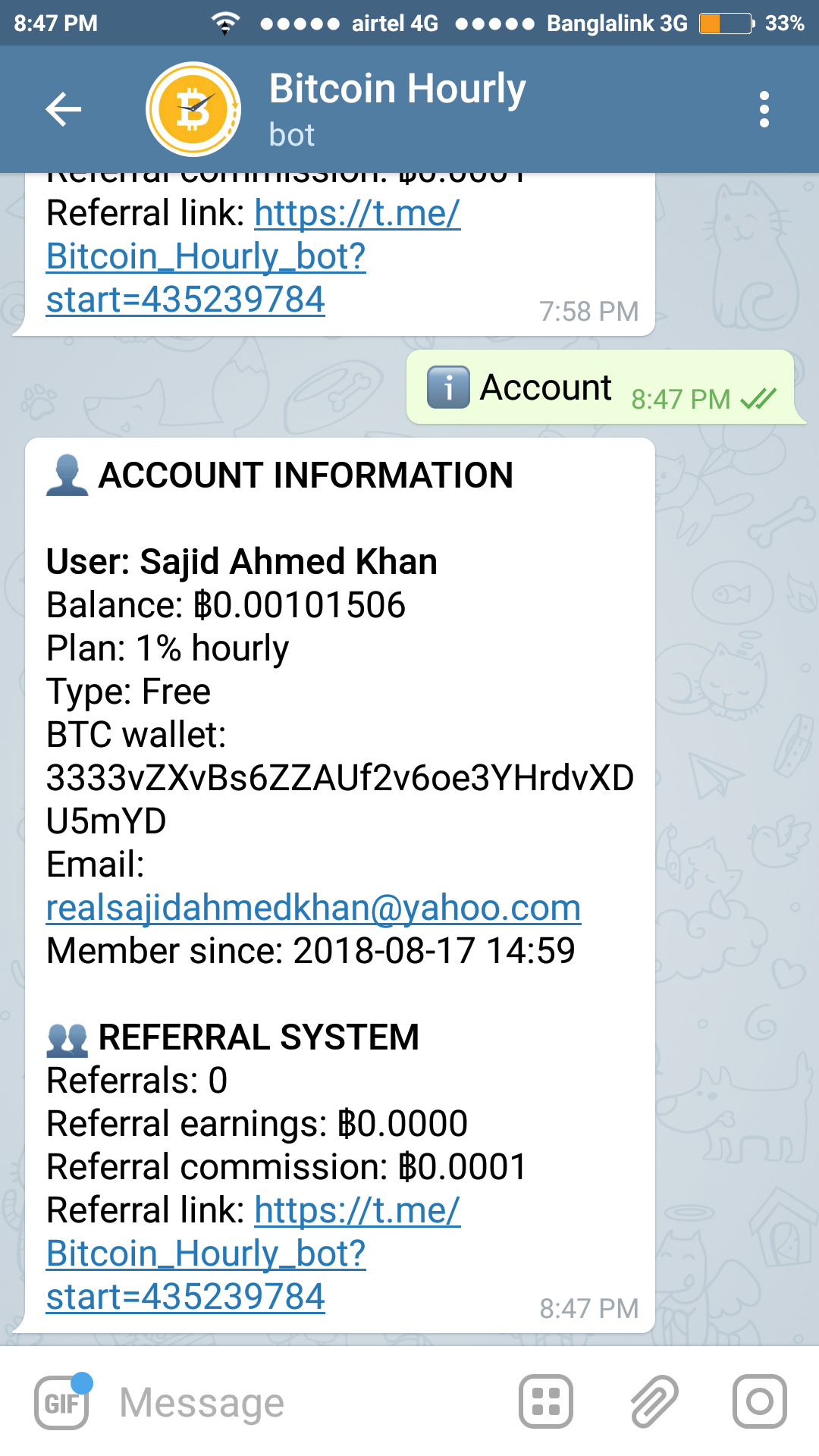Open the camera icon in message bar

[x=759, y=1401]
